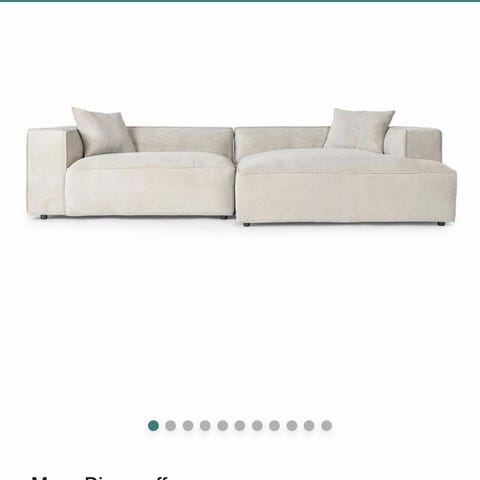This screenshot has width=480, height=480.
Task: Select the first green gallery dot
Action: (153, 426)
